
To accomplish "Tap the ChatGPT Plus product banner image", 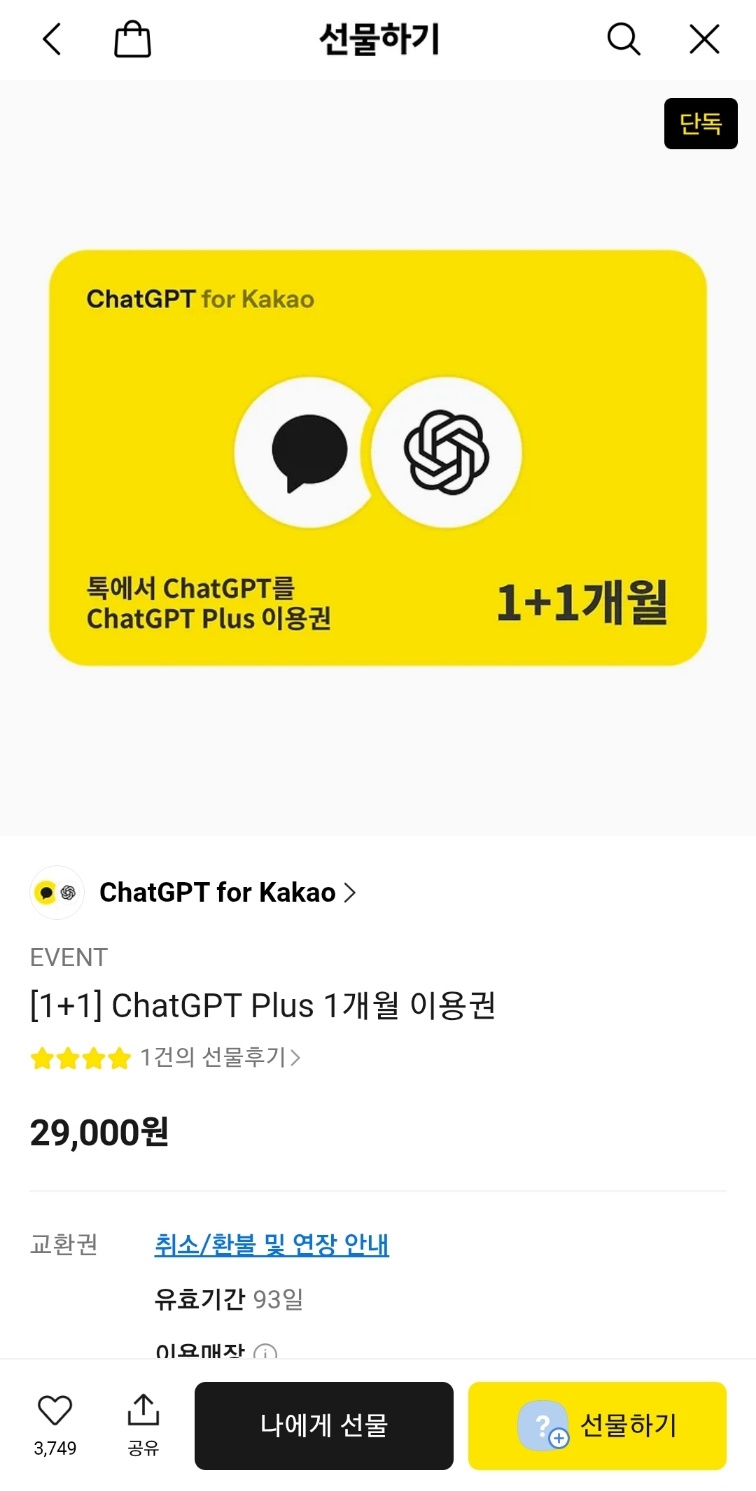I will coord(378,456).
